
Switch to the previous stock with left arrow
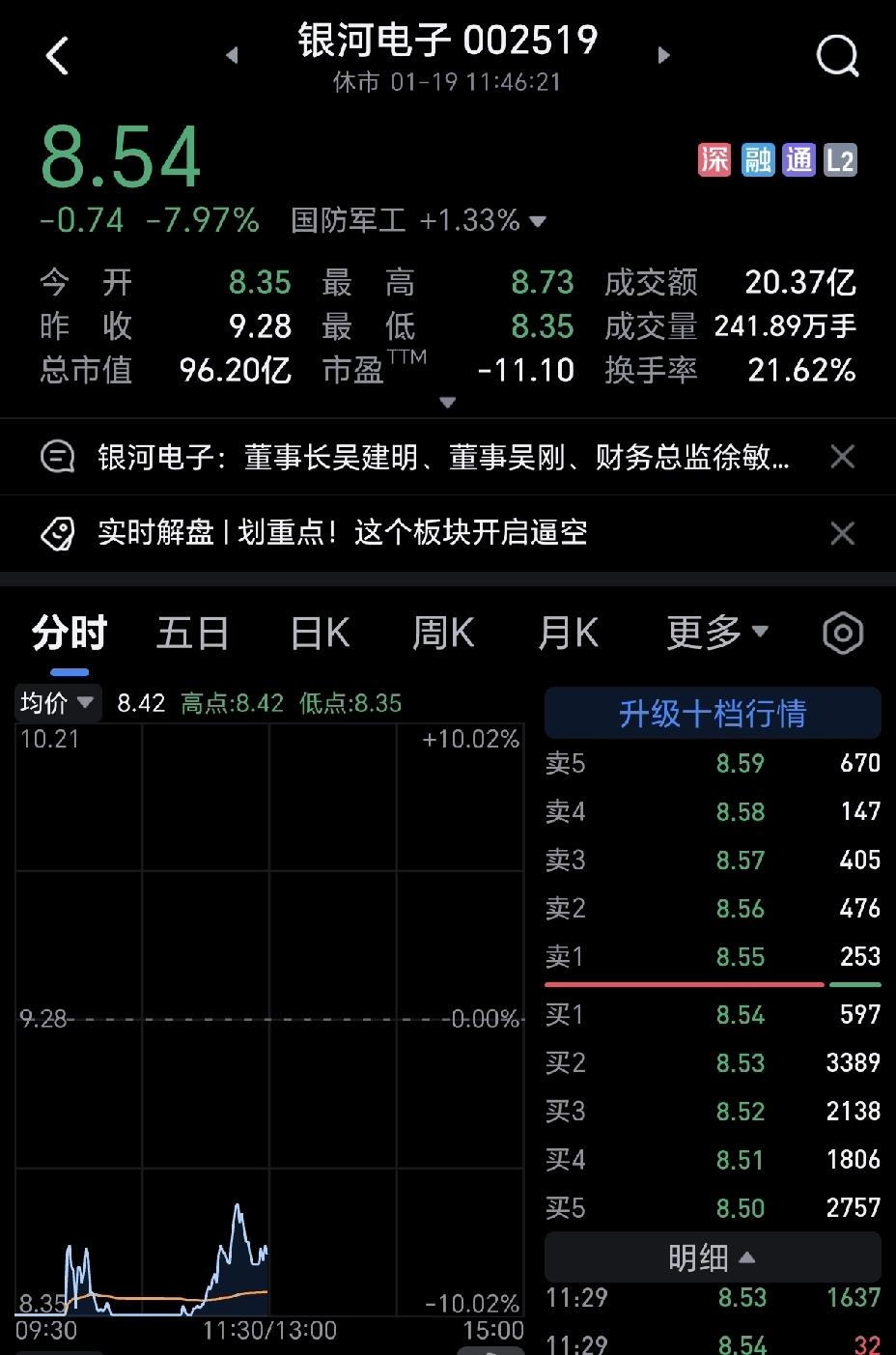coord(232,56)
